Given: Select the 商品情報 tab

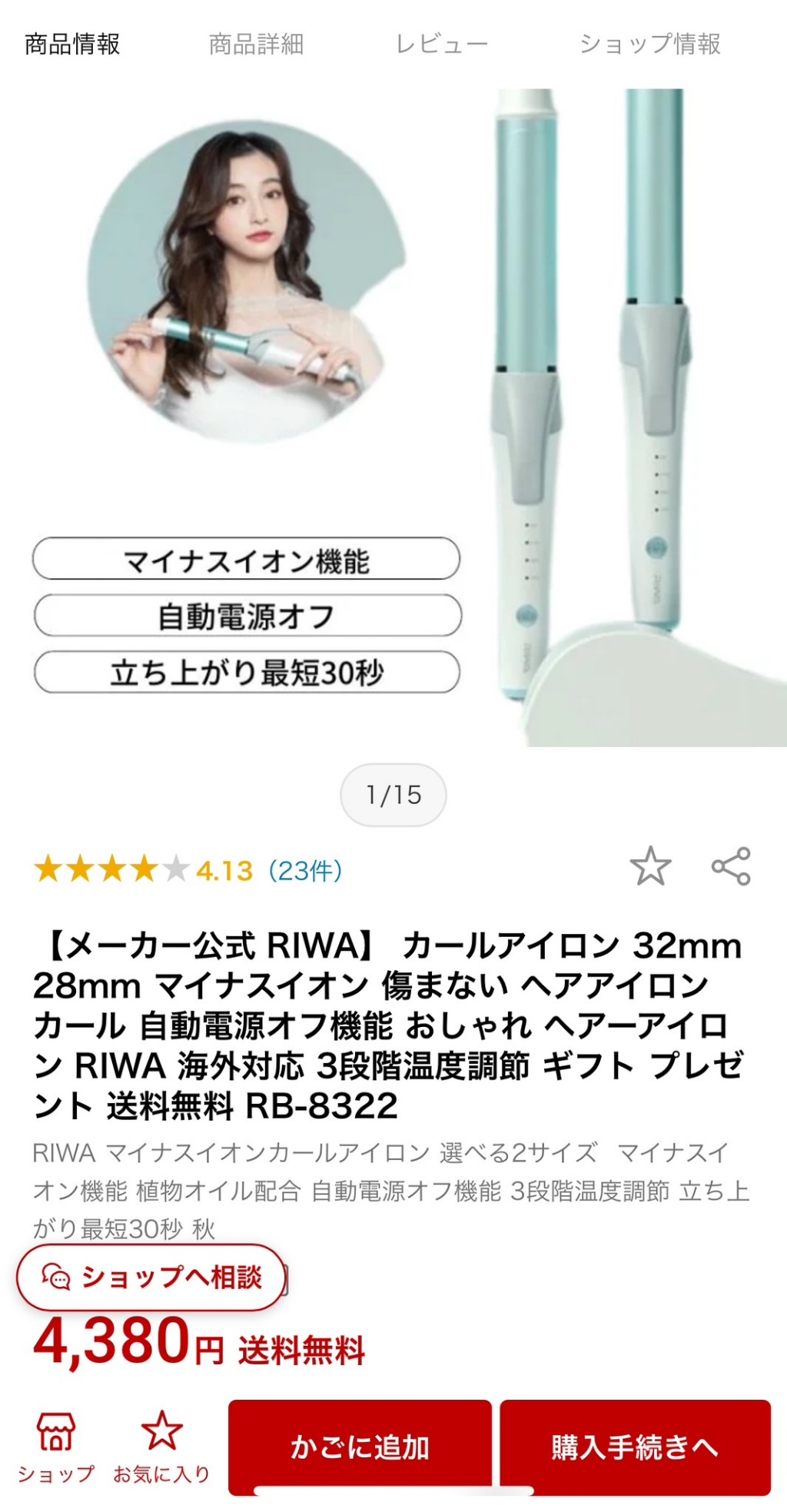Looking at the screenshot, I should [72, 45].
